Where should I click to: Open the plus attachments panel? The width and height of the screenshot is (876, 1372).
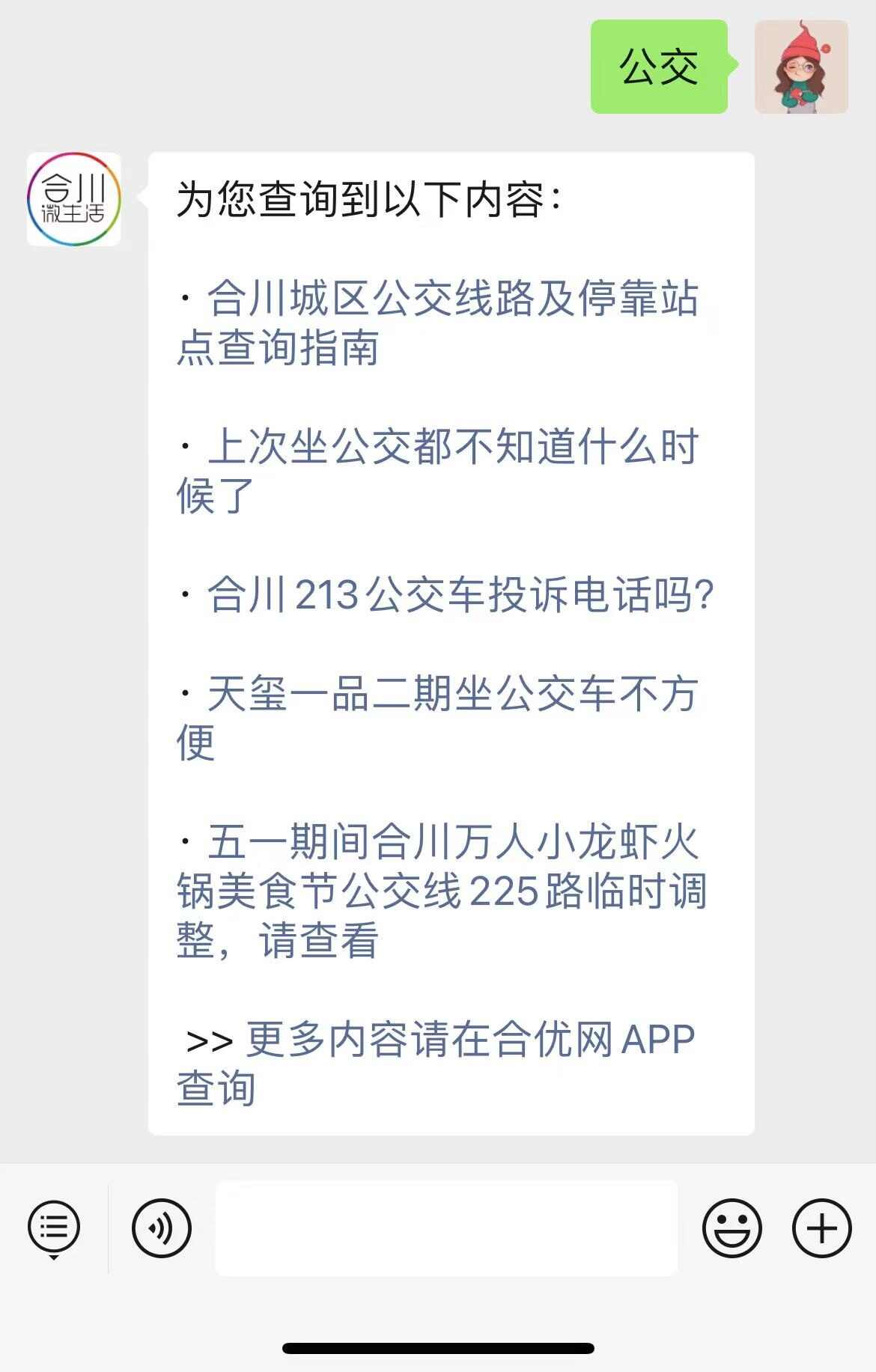(821, 1228)
